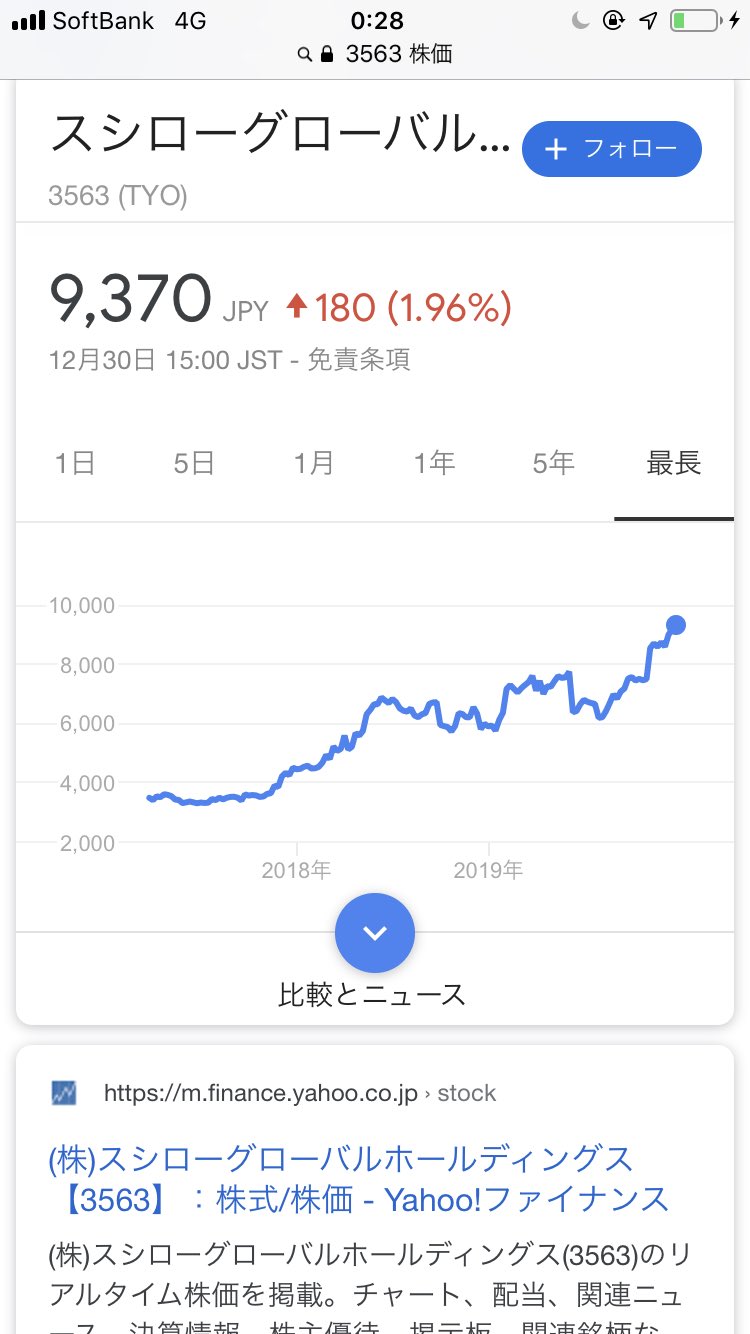Show the 1月 chart range
Screen dimensions: 750x1334
(314, 463)
